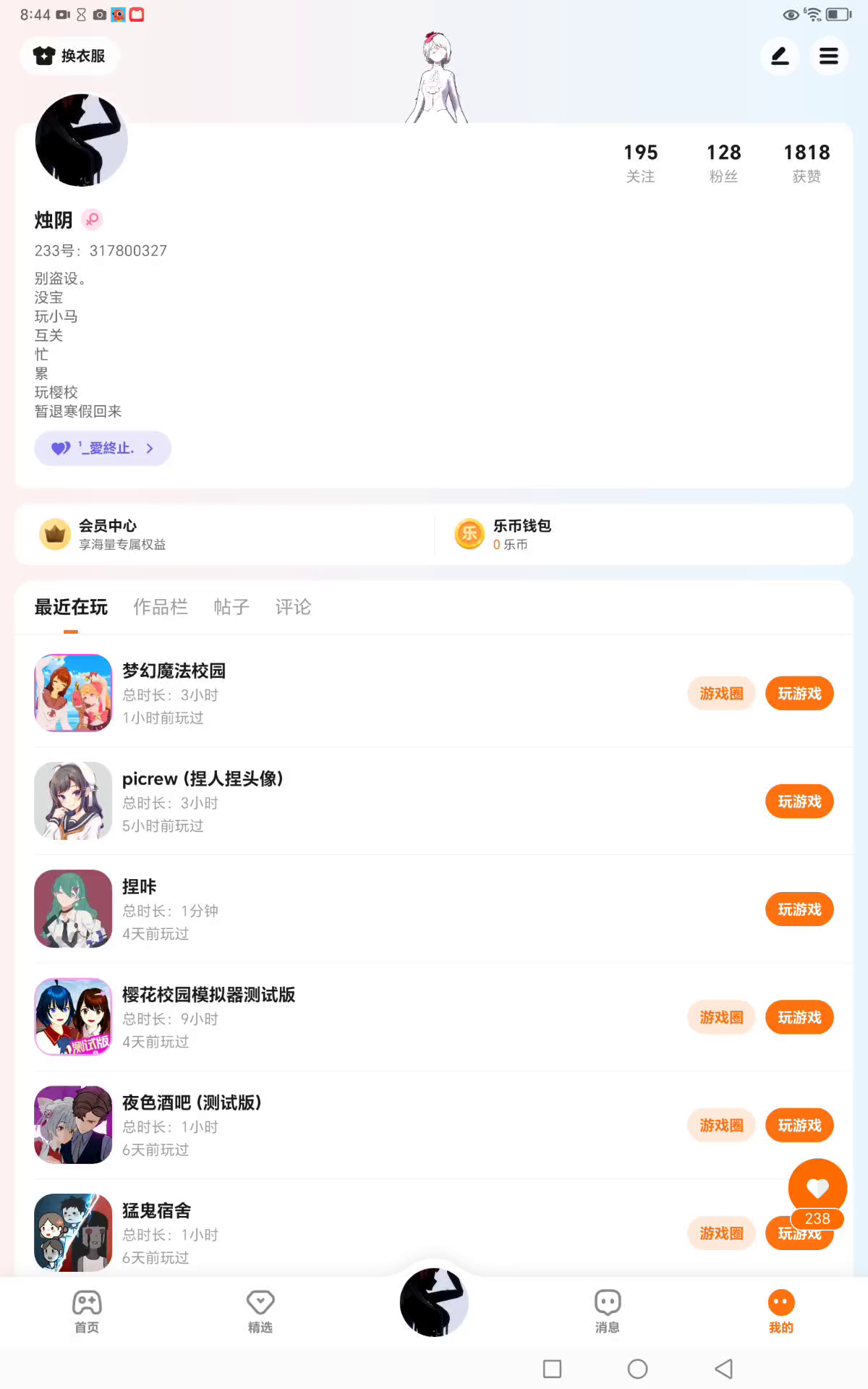The height and width of the screenshot is (1389, 868).
Task: Open 会员中心 member center
Action: (x=109, y=534)
